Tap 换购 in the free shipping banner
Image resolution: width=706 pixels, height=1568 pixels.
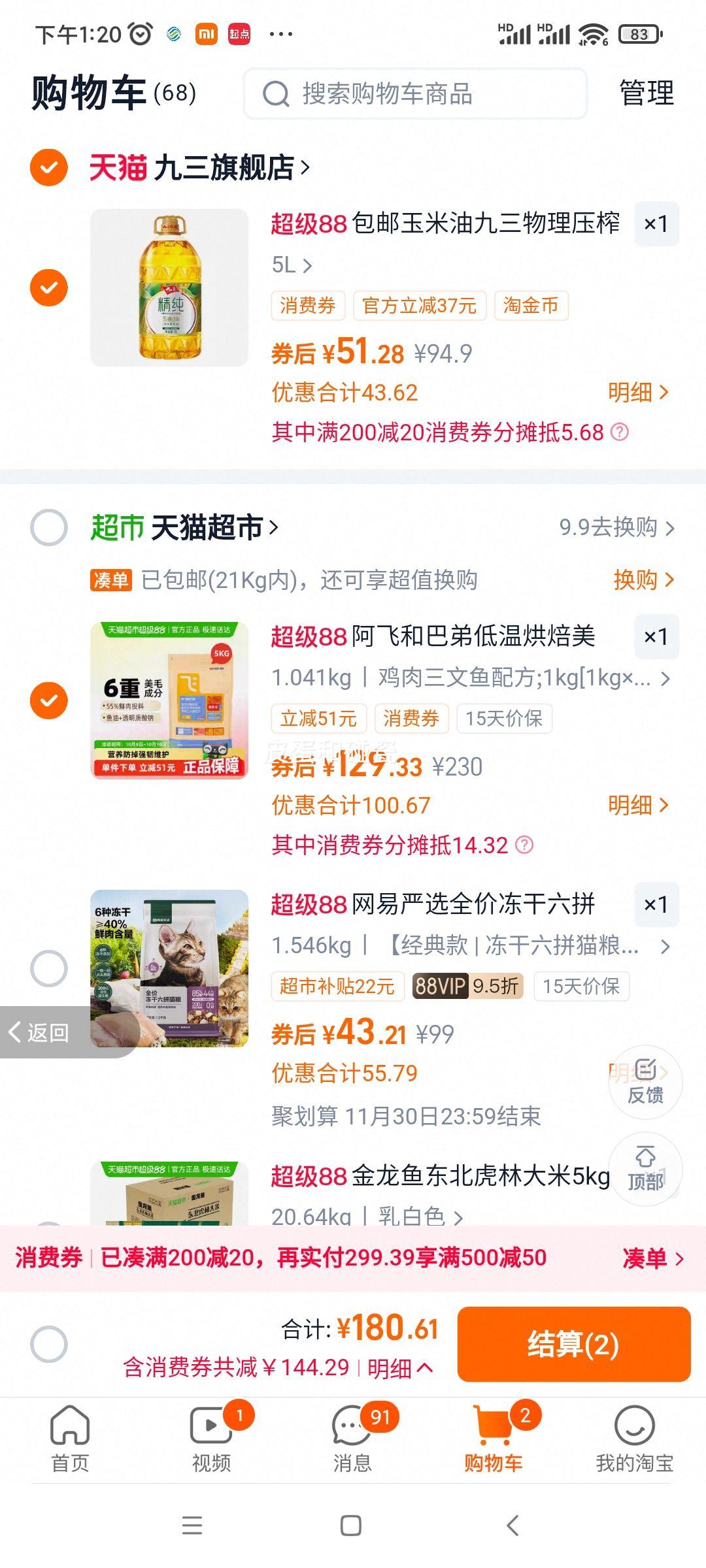click(642, 580)
